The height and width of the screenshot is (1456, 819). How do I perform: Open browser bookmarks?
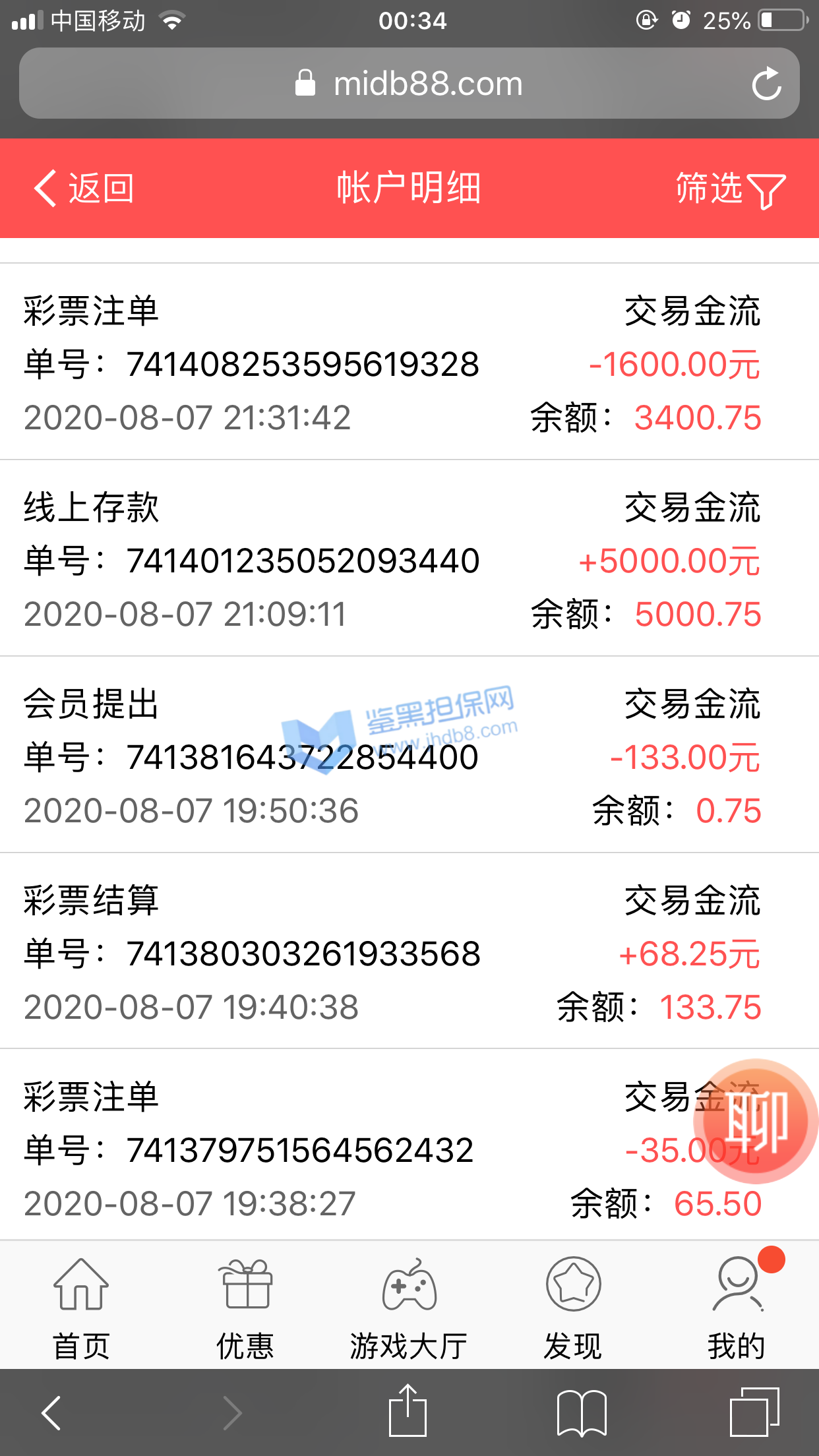(x=581, y=1412)
